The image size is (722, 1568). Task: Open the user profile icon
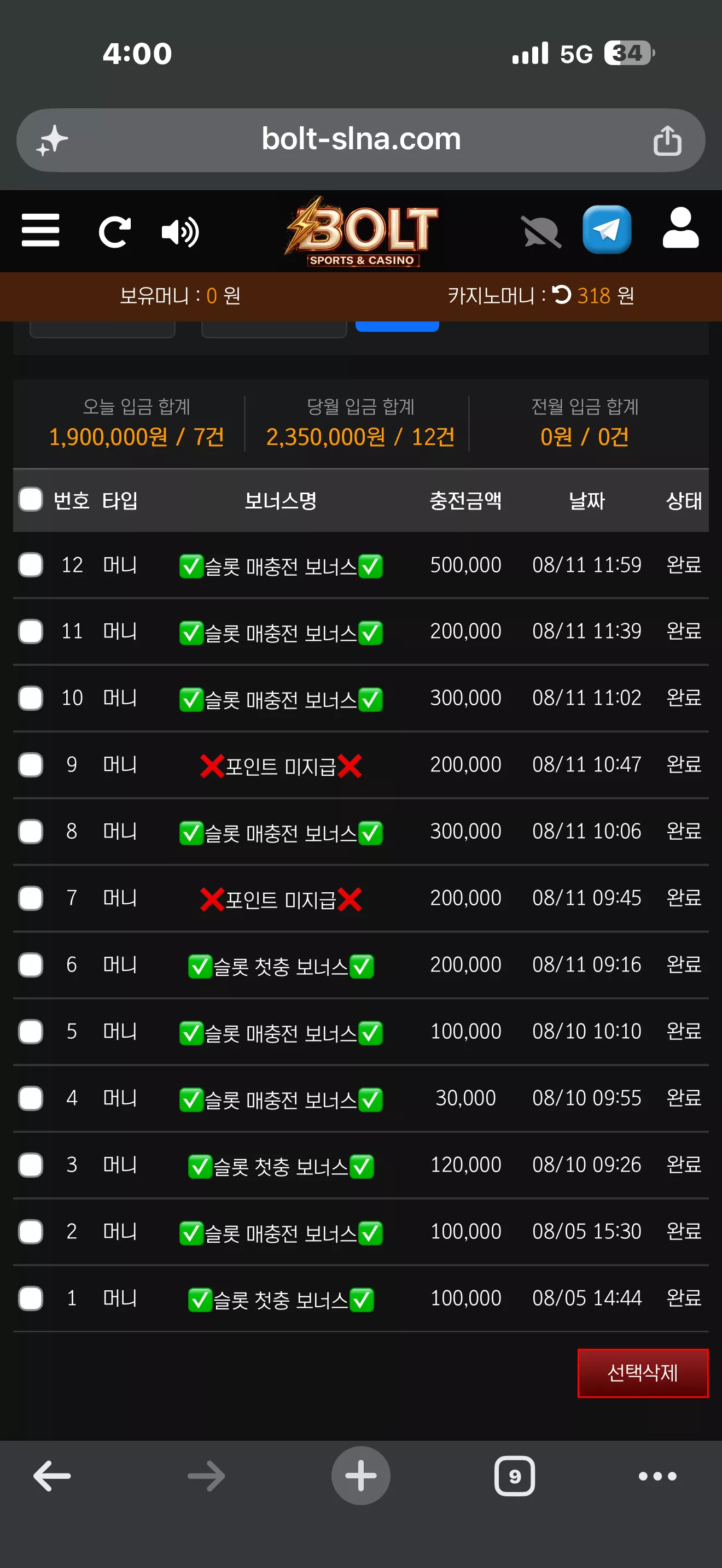(x=680, y=227)
